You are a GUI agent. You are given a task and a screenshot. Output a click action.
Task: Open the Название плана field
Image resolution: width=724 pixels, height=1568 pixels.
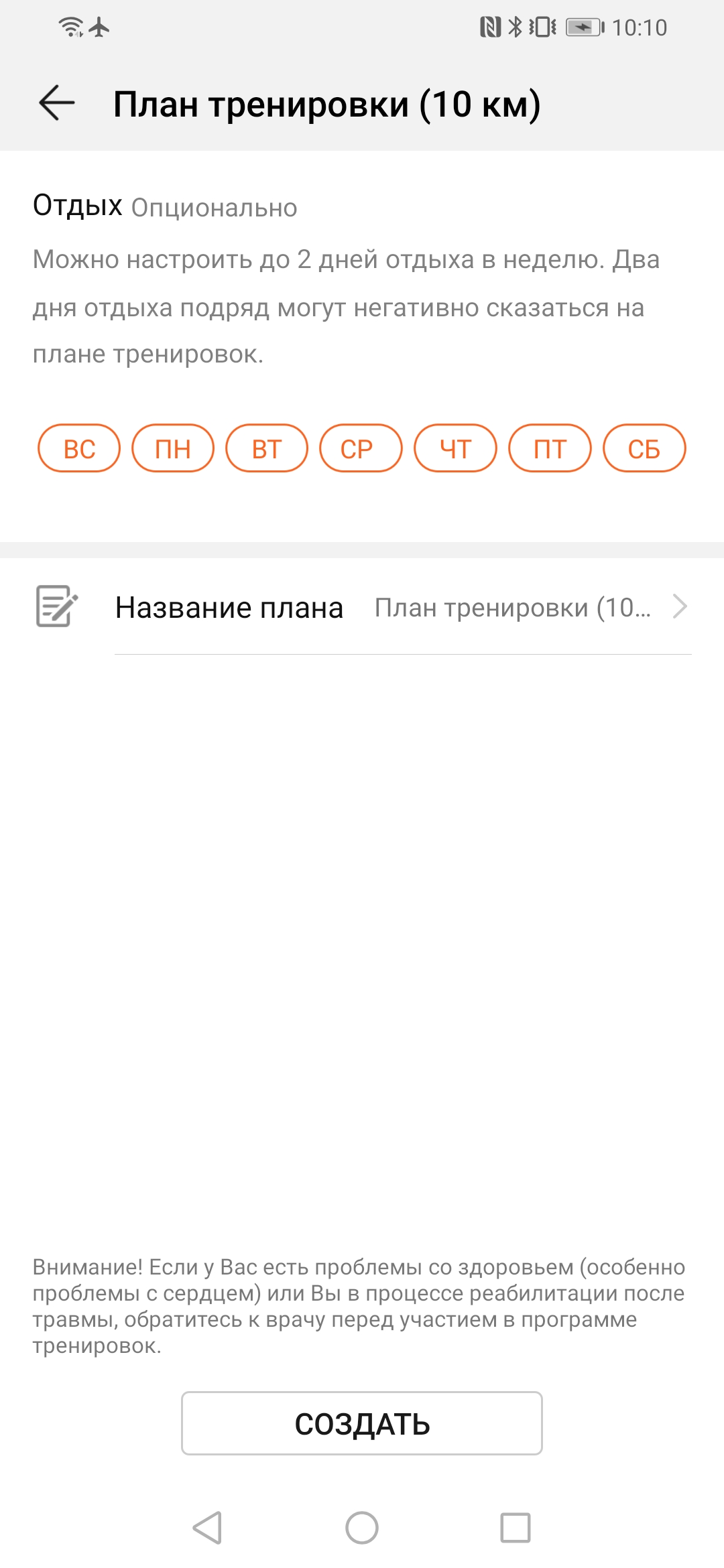click(x=229, y=607)
